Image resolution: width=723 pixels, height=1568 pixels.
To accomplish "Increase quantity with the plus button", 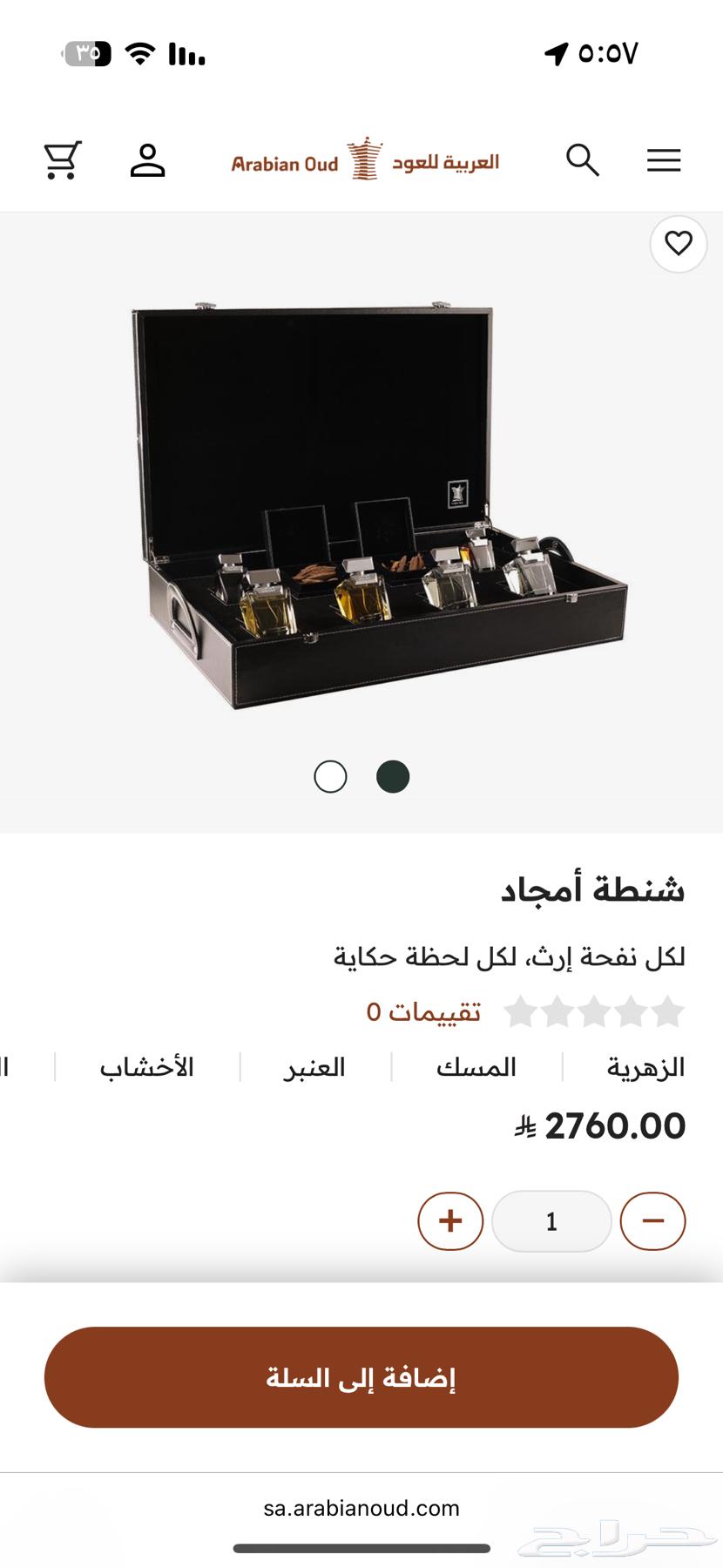I will (449, 1220).
